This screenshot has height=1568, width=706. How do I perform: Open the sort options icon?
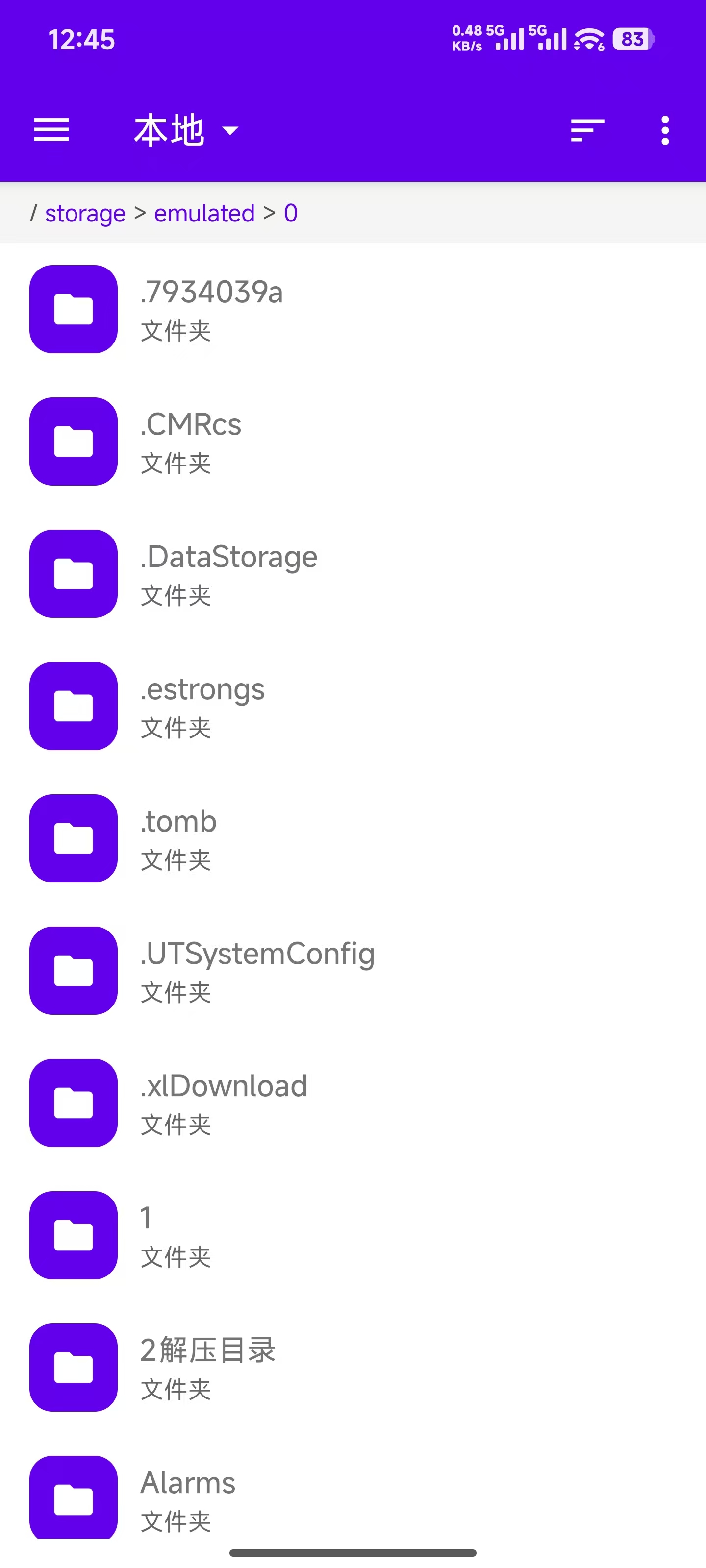pyautogui.click(x=586, y=130)
